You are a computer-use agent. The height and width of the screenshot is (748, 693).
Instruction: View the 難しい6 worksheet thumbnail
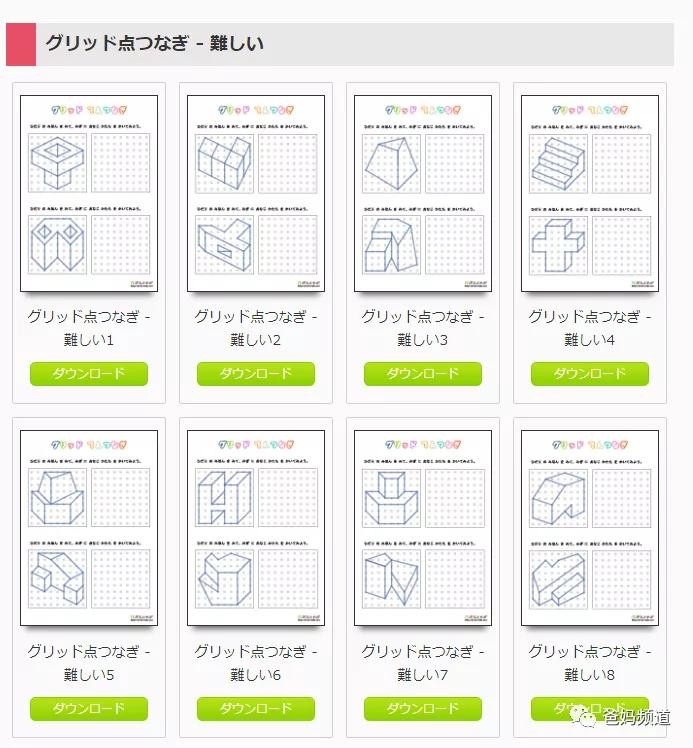pyautogui.click(x=256, y=528)
